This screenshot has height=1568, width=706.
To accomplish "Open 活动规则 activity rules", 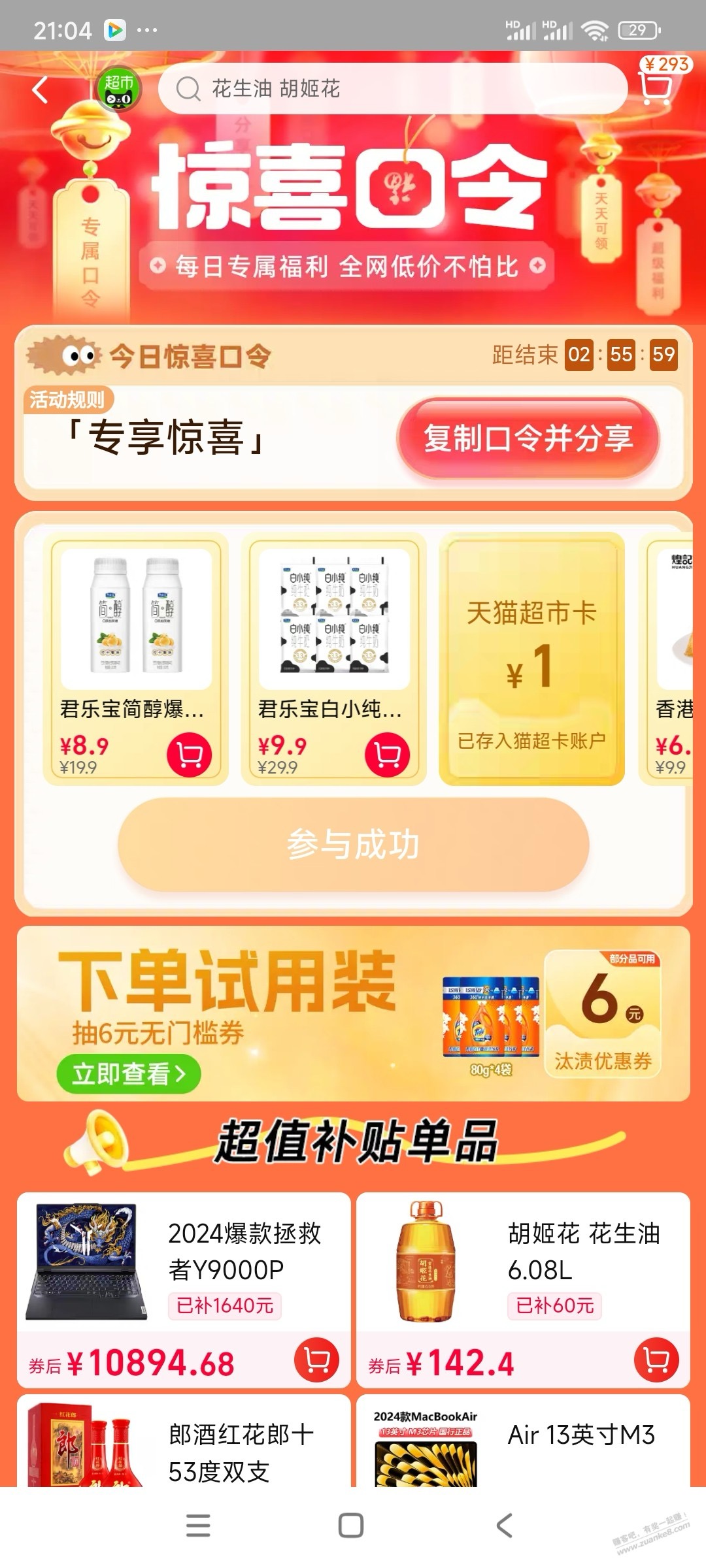I will (67, 399).
